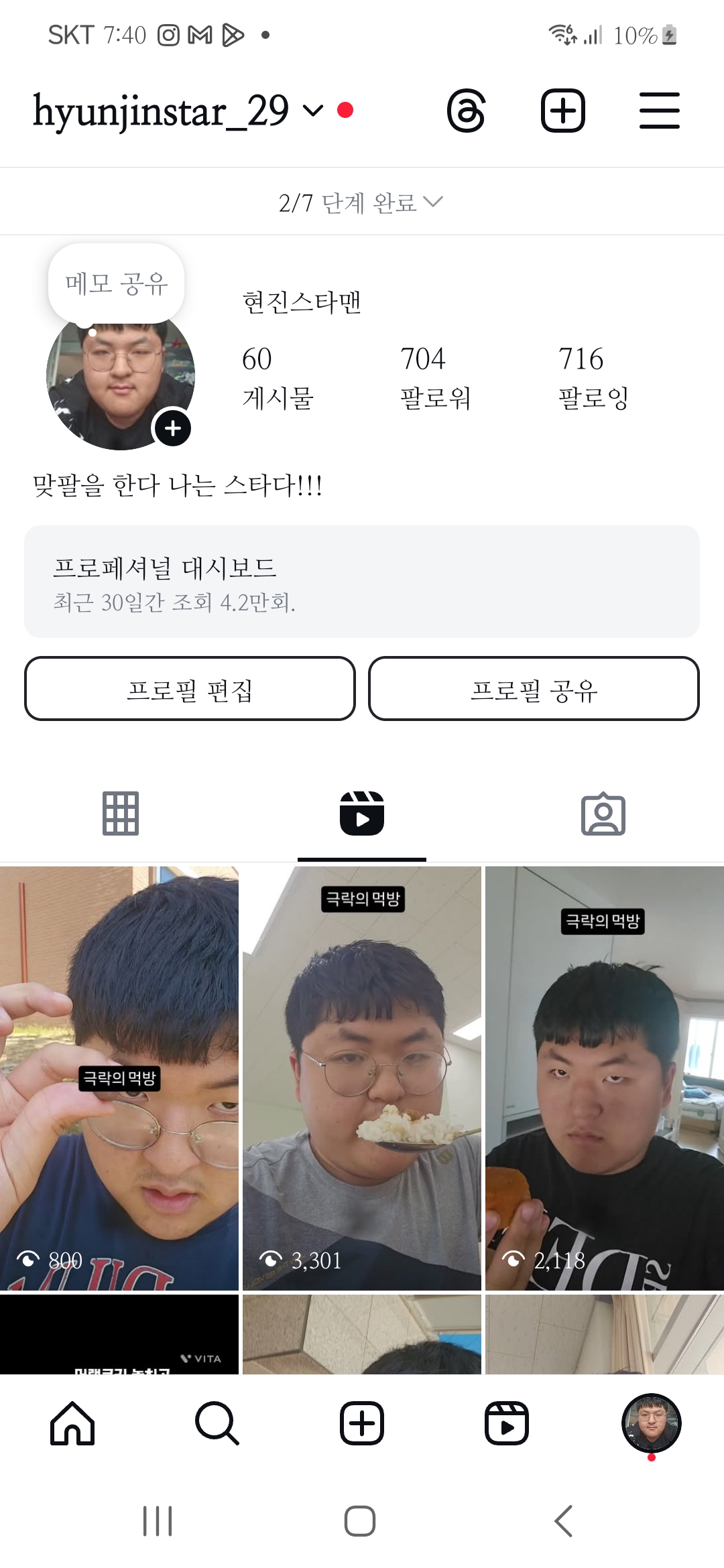The height and width of the screenshot is (1568, 724).
Task: Tap the 프로필 편집 button
Action: [x=190, y=689]
